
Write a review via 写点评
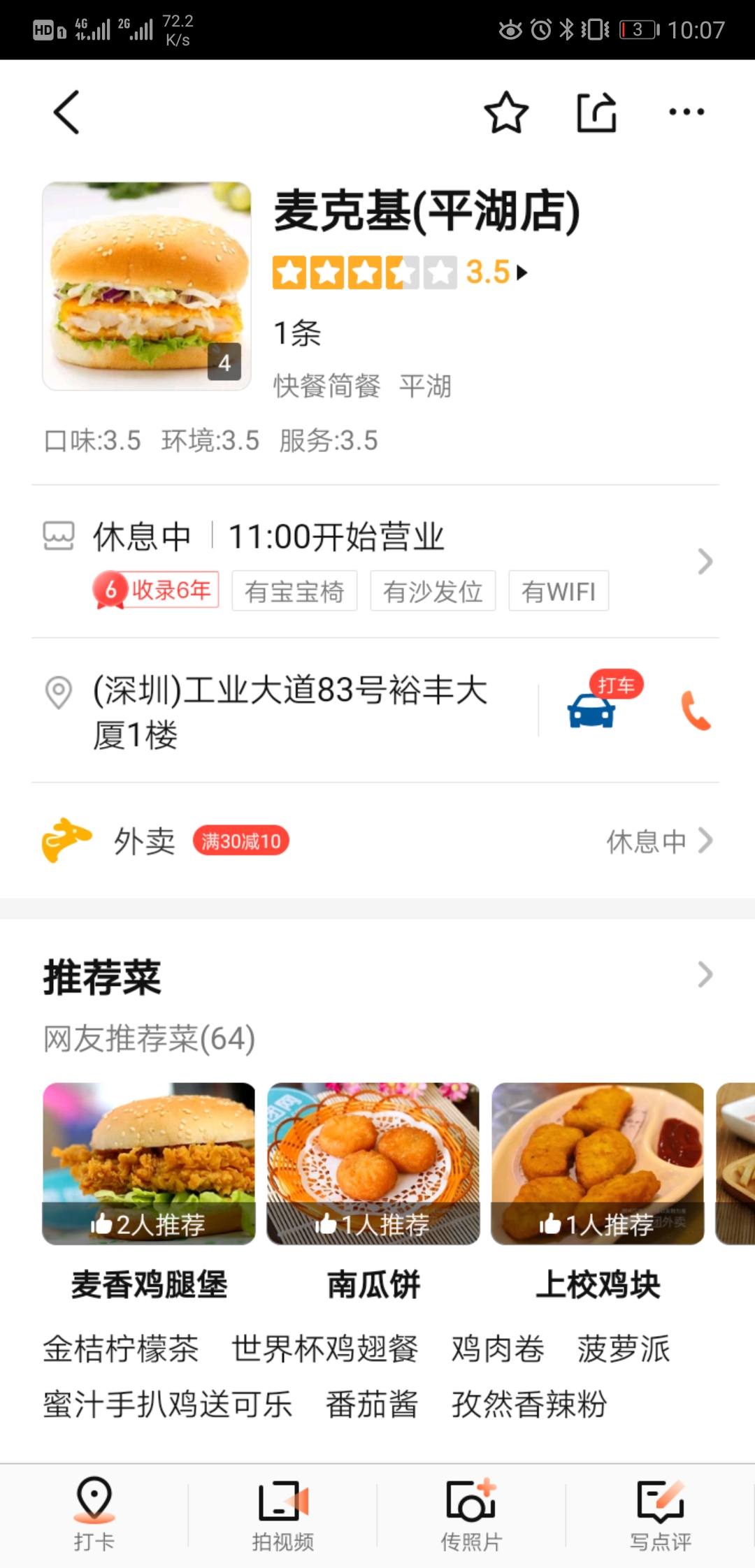click(660, 1513)
